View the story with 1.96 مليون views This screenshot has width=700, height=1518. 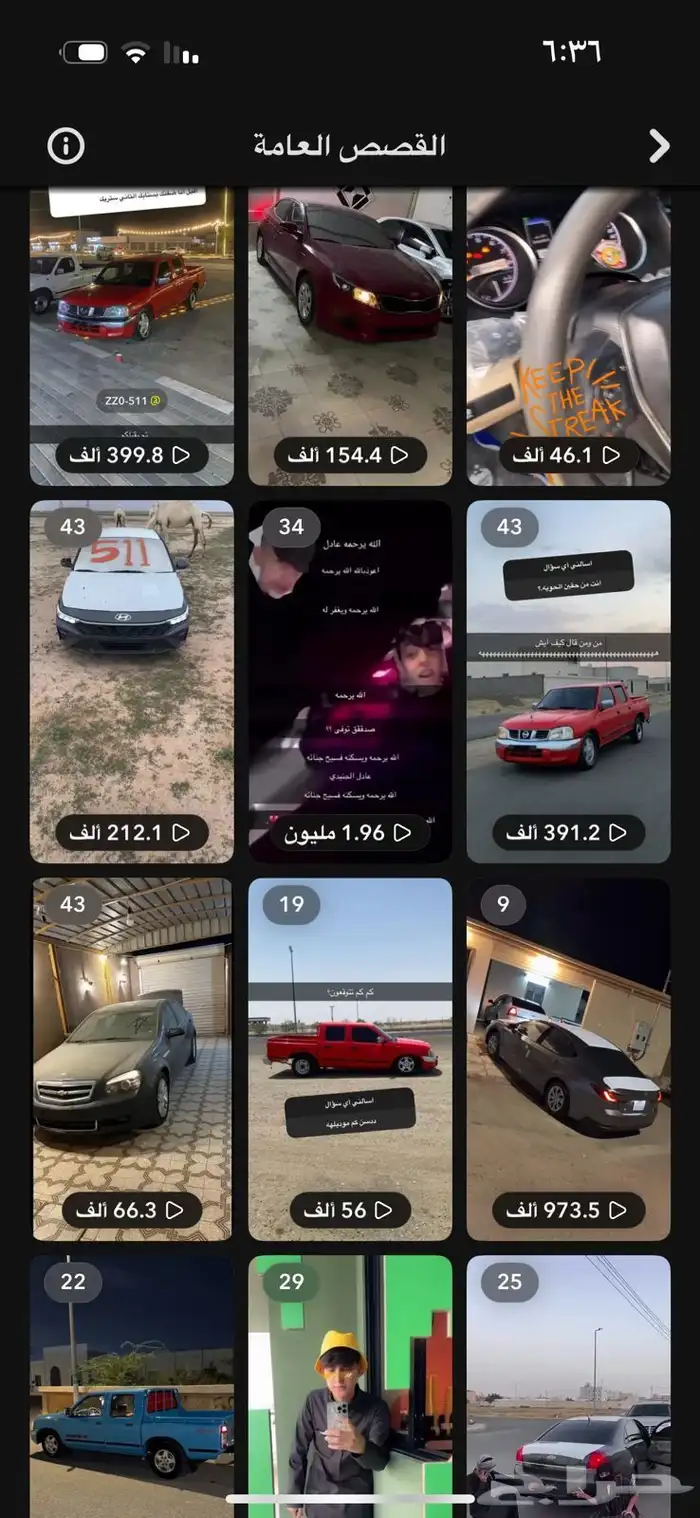[x=350, y=680]
